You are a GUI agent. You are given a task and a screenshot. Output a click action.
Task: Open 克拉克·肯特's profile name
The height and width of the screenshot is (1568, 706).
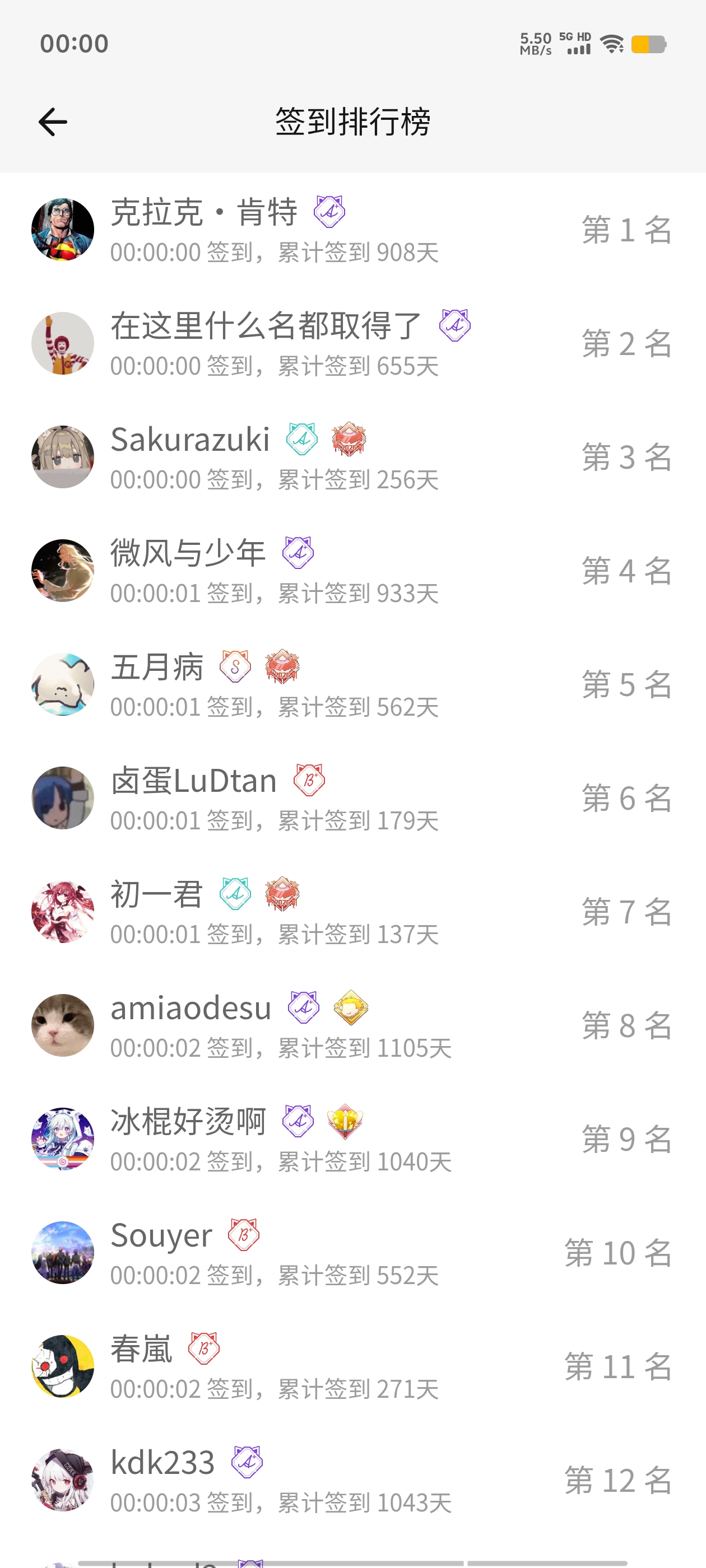pyautogui.click(x=204, y=212)
